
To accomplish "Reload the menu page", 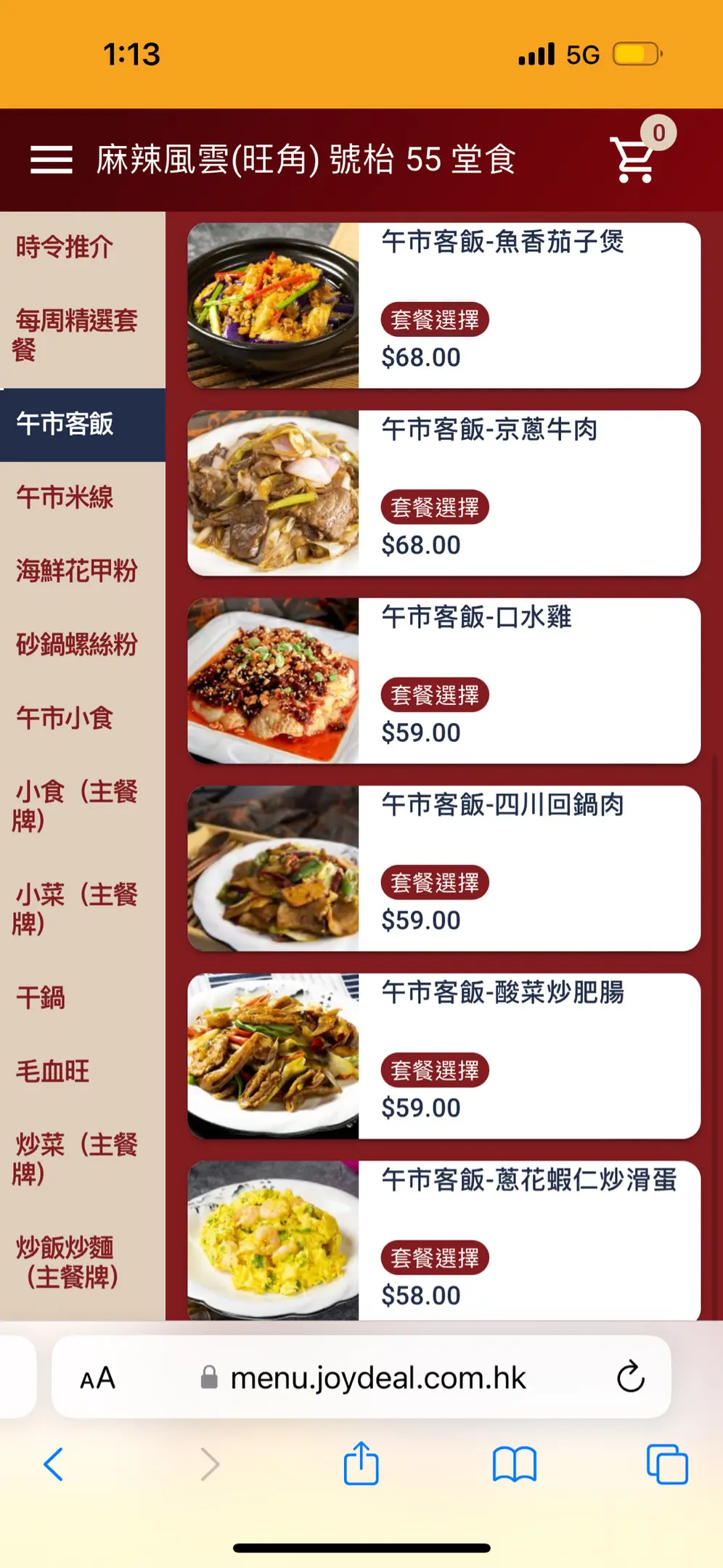I will 630,1377.
